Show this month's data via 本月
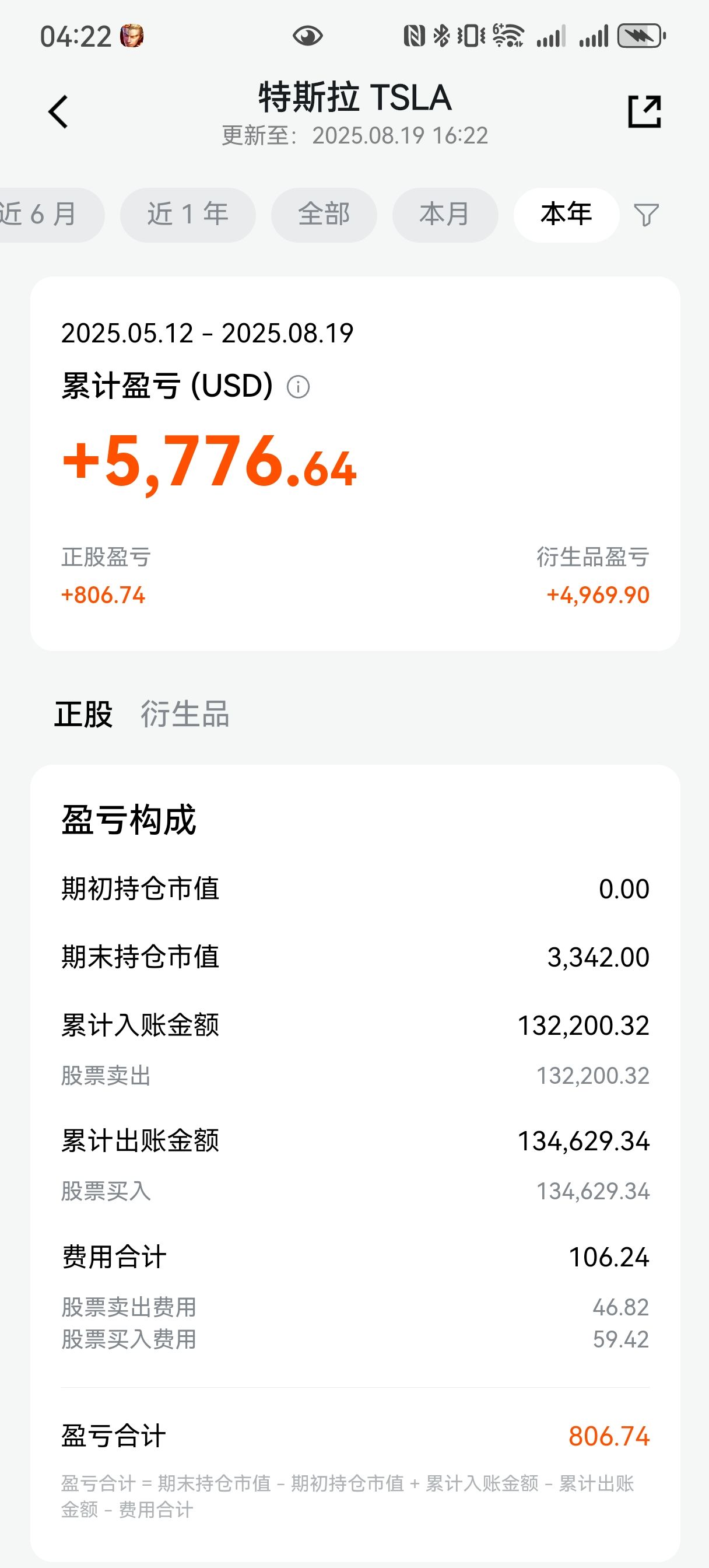The image size is (709, 1568). coord(445,215)
